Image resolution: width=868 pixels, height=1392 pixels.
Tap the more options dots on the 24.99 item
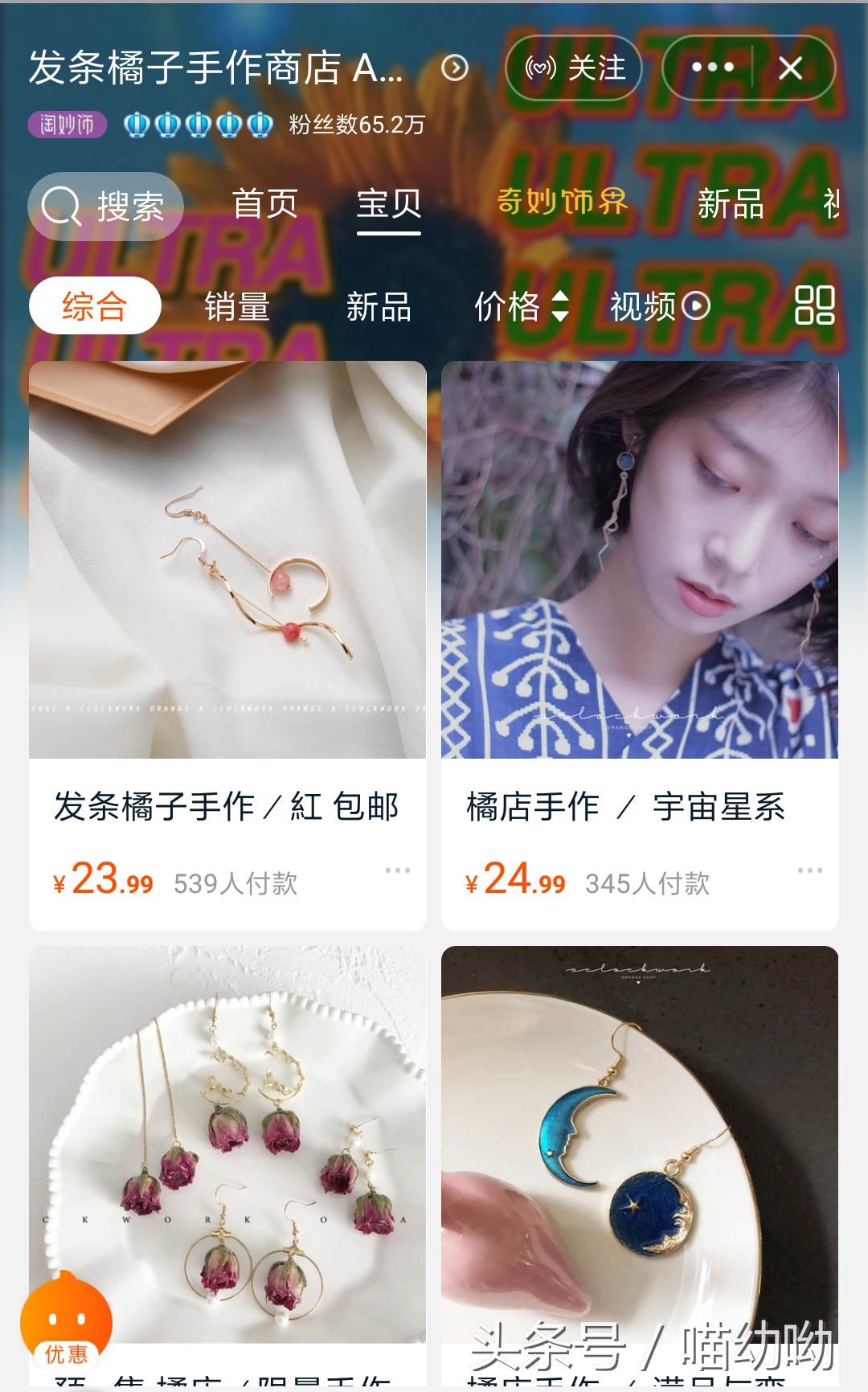click(811, 870)
